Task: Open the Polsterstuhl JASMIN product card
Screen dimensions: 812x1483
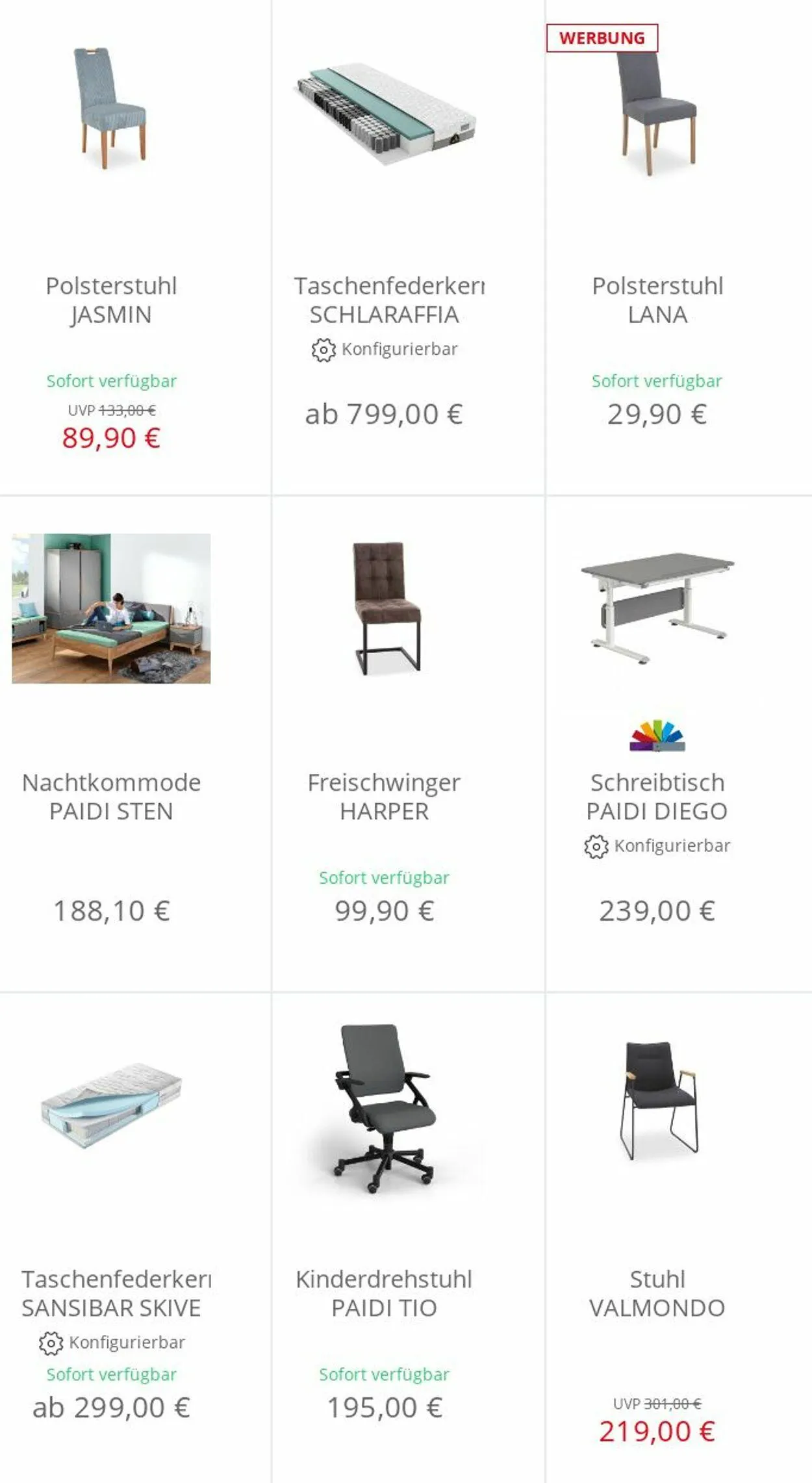Action: coord(111,247)
